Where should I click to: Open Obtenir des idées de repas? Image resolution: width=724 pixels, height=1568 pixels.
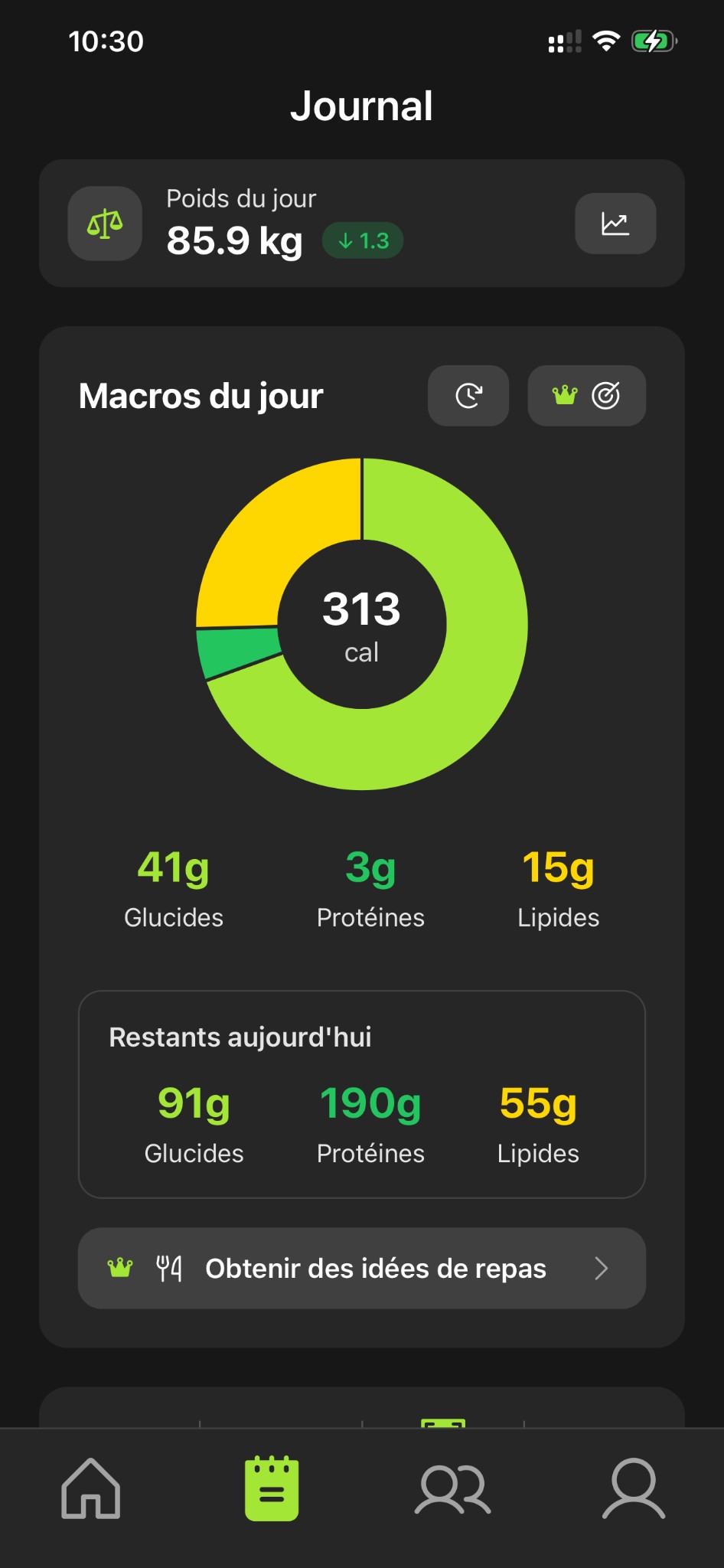pos(361,1269)
